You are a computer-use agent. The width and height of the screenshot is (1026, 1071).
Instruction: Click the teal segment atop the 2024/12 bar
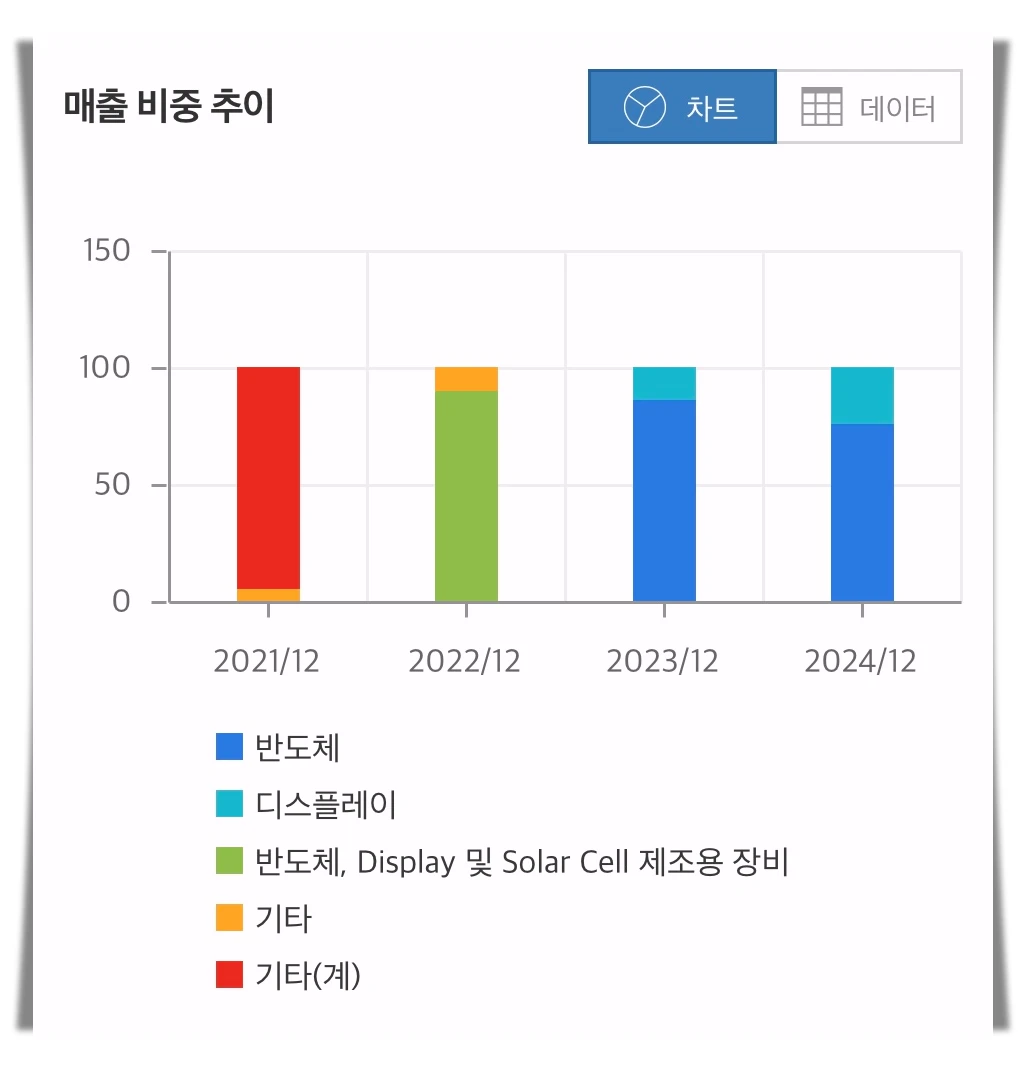(861, 395)
